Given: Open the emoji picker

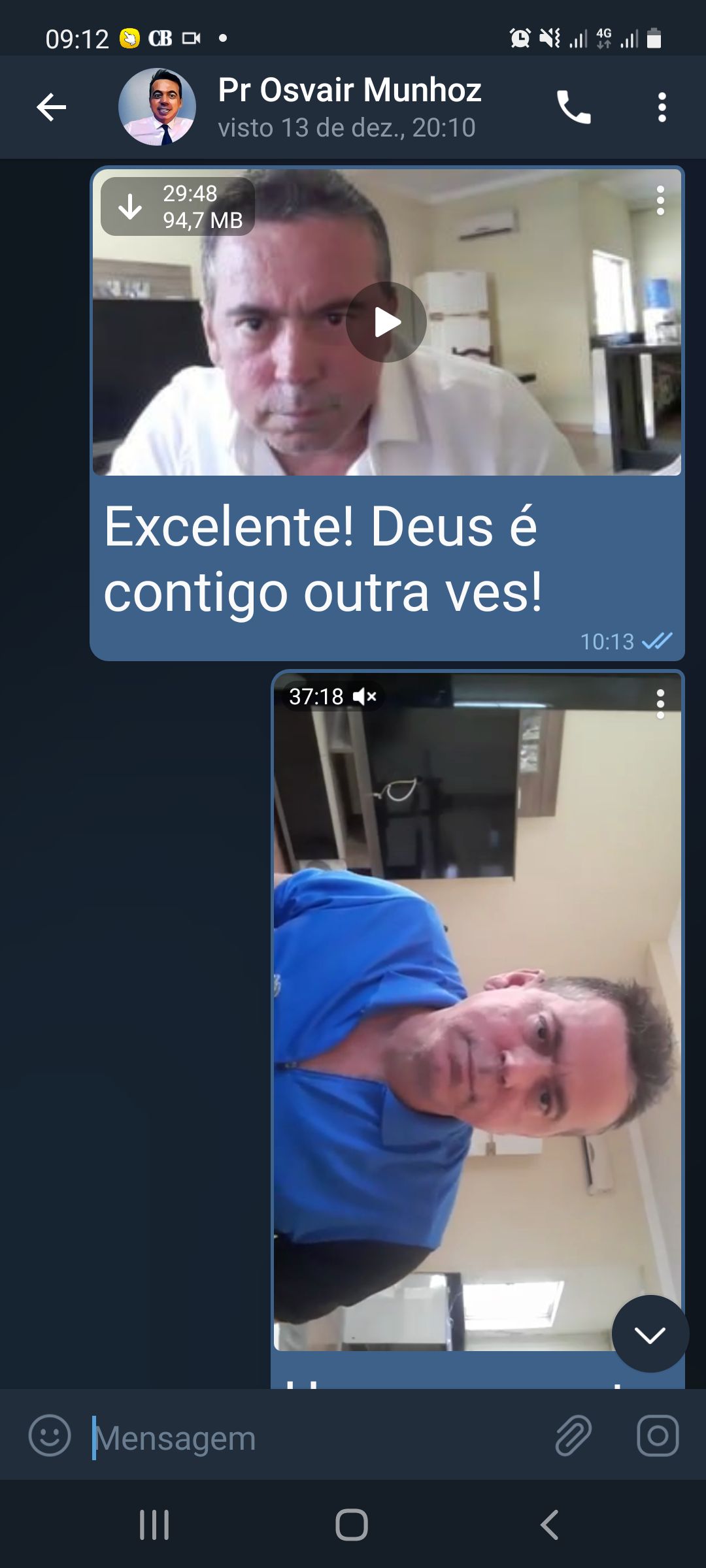Looking at the screenshot, I should point(50,1435).
